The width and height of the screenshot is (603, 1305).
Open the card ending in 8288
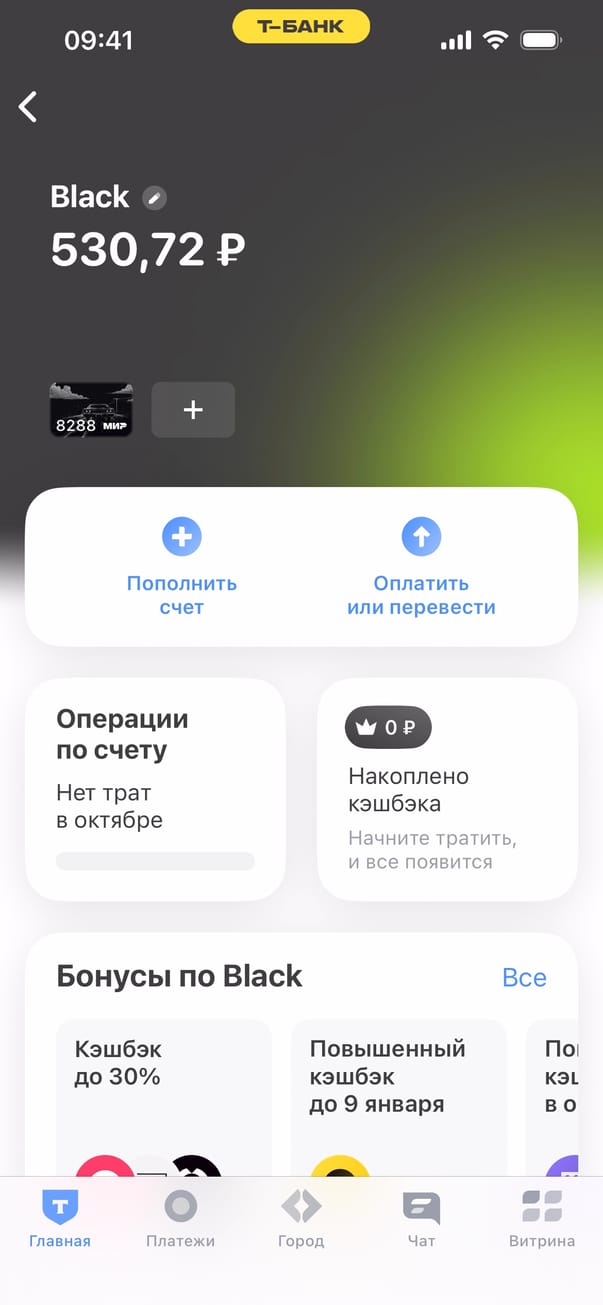[91, 410]
